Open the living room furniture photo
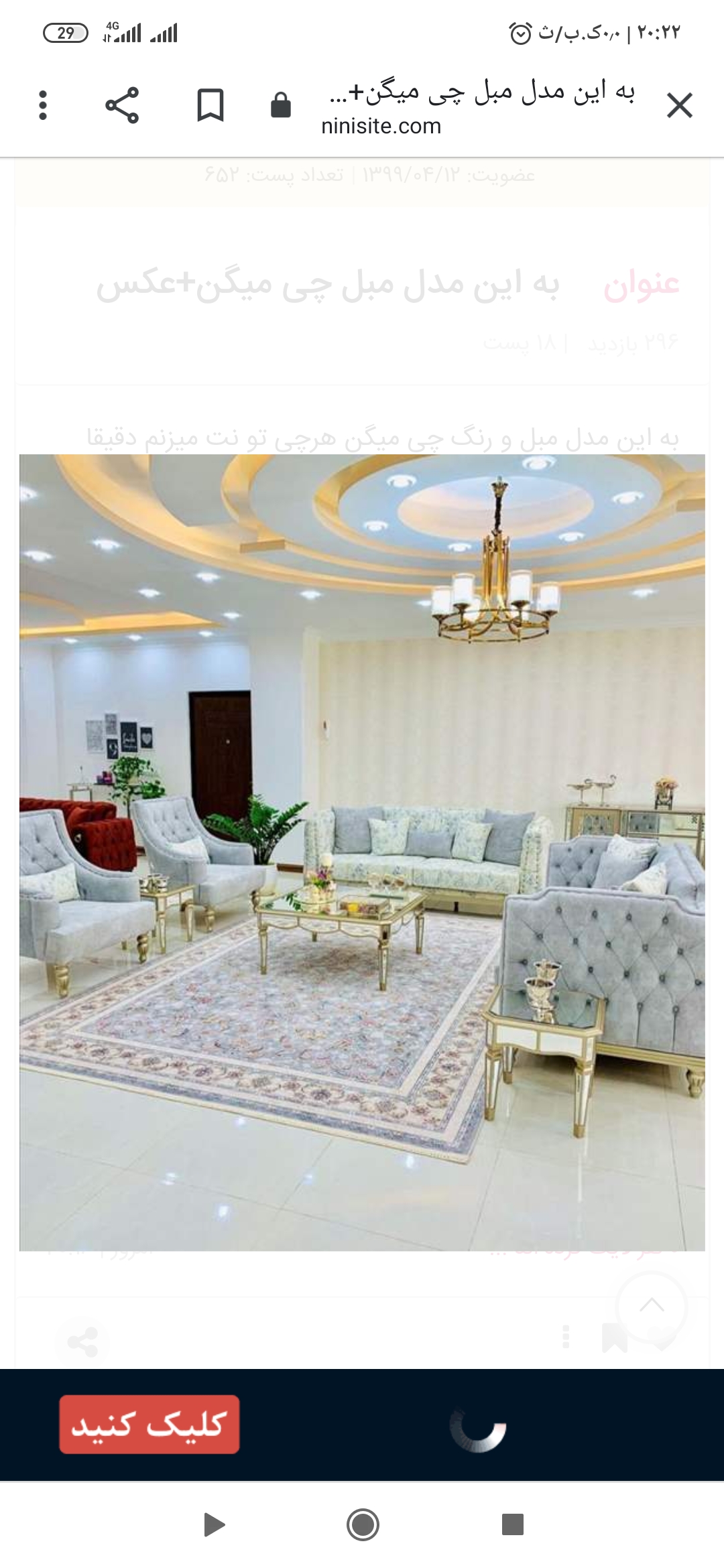This screenshot has width=724, height=1568. (x=362, y=852)
